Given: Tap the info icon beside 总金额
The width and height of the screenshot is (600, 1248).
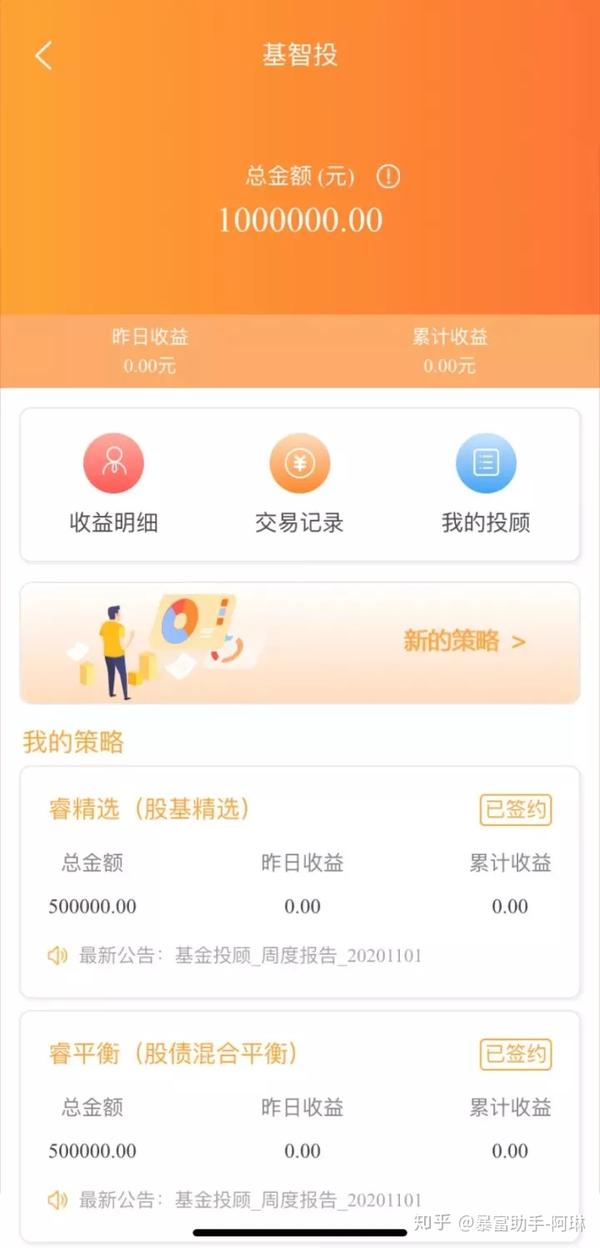Looking at the screenshot, I should click(388, 177).
